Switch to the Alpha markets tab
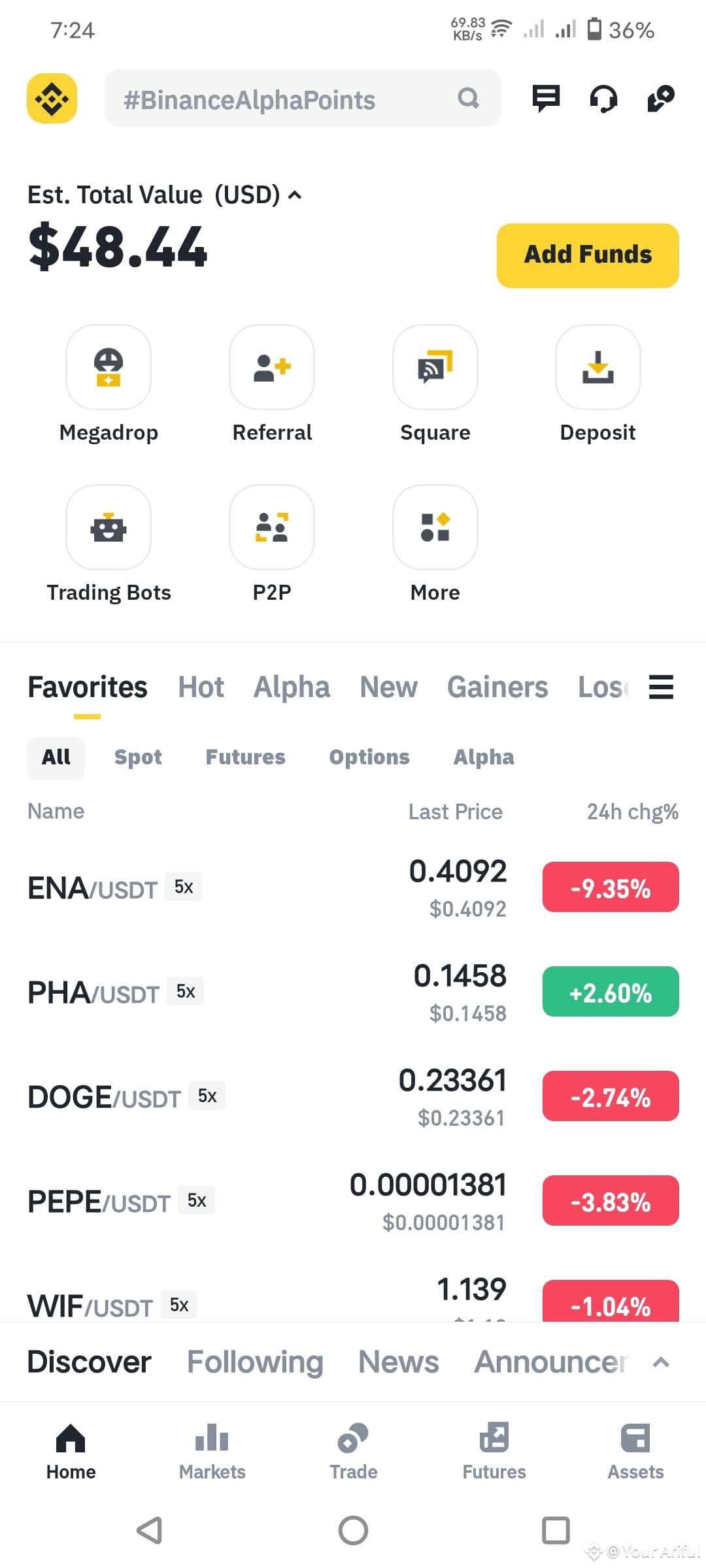The height and width of the screenshot is (1568, 706). 292,687
